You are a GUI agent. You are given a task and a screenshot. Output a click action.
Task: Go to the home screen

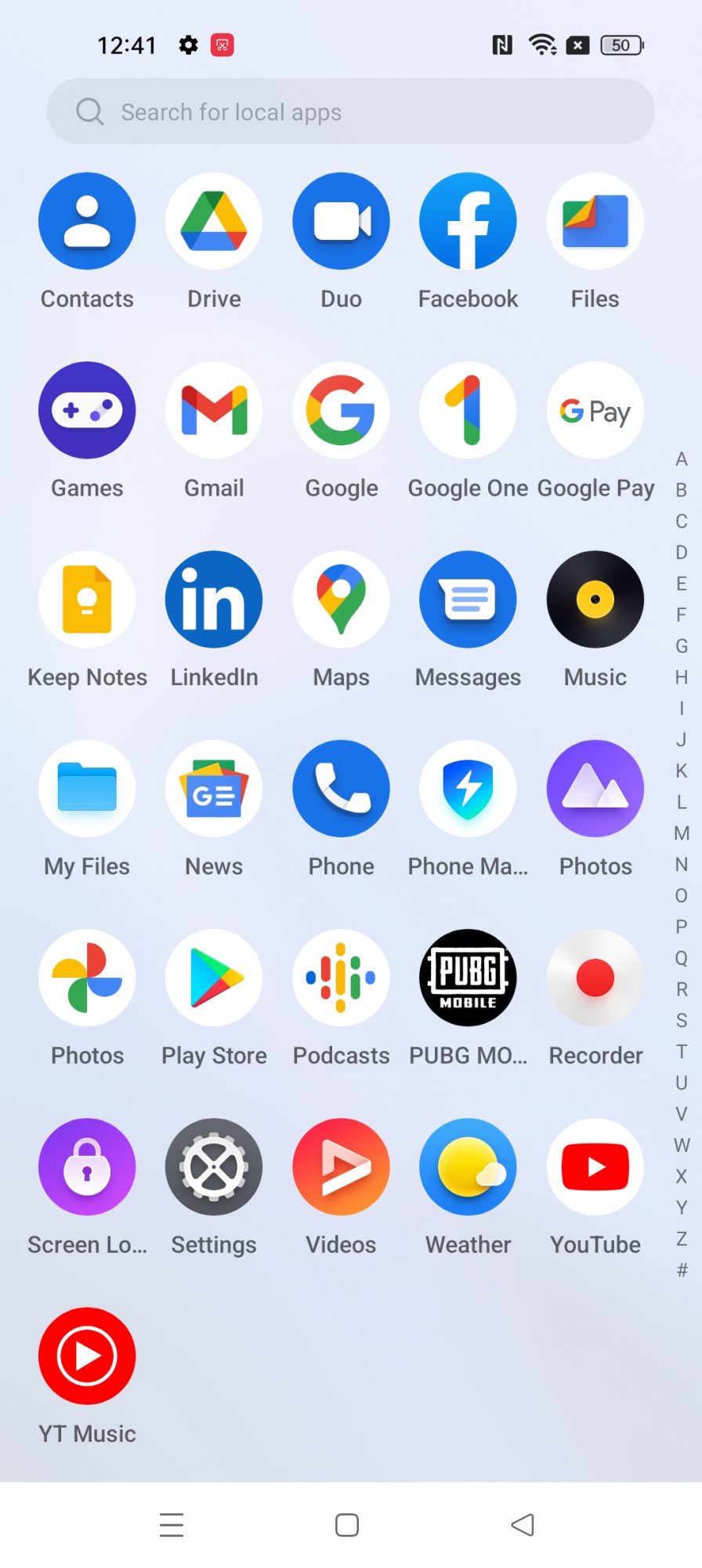coord(347,1525)
